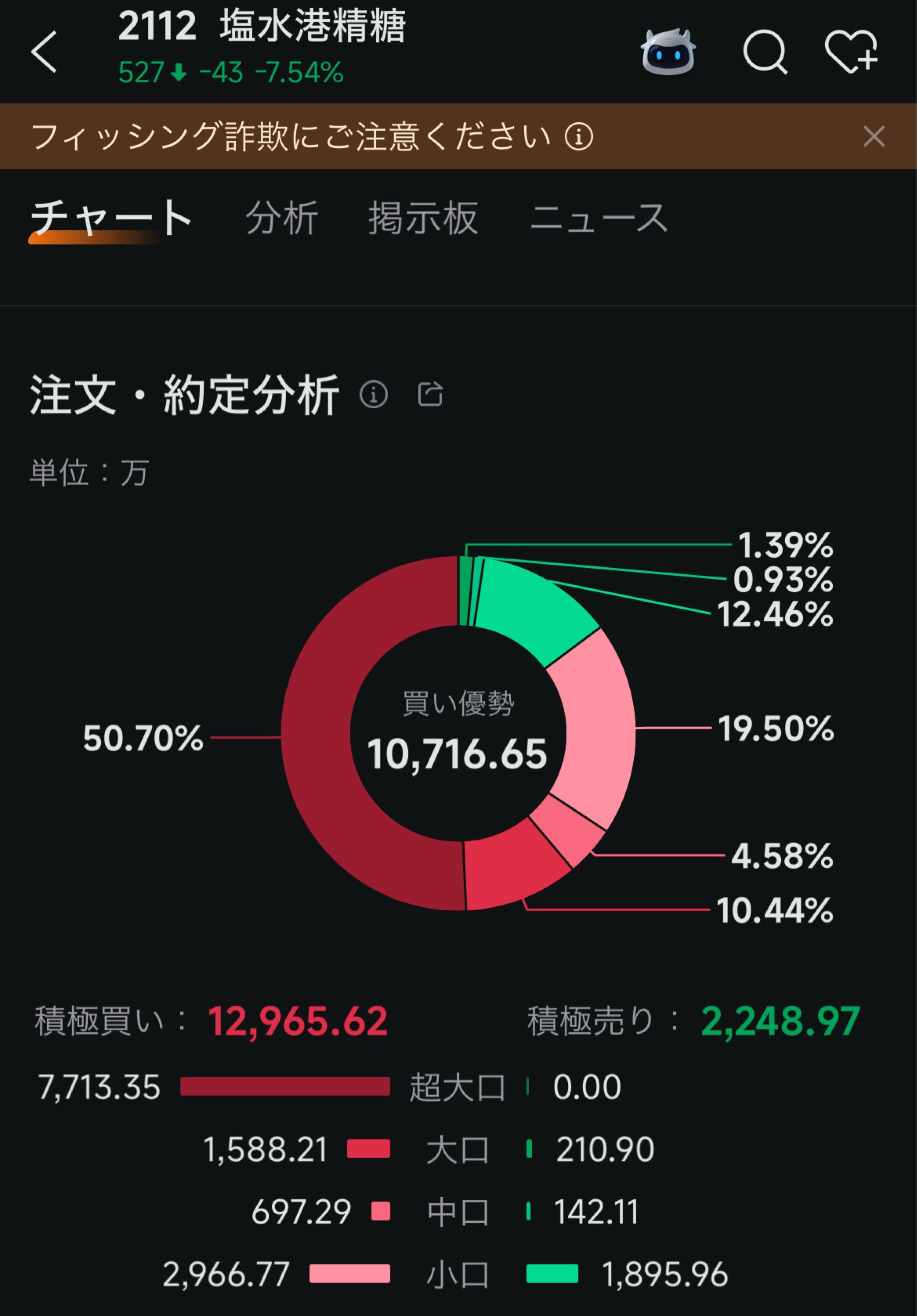The width and height of the screenshot is (917, 1316).
Task: Add this stock to the watchlist
Action: pos(852,52)
